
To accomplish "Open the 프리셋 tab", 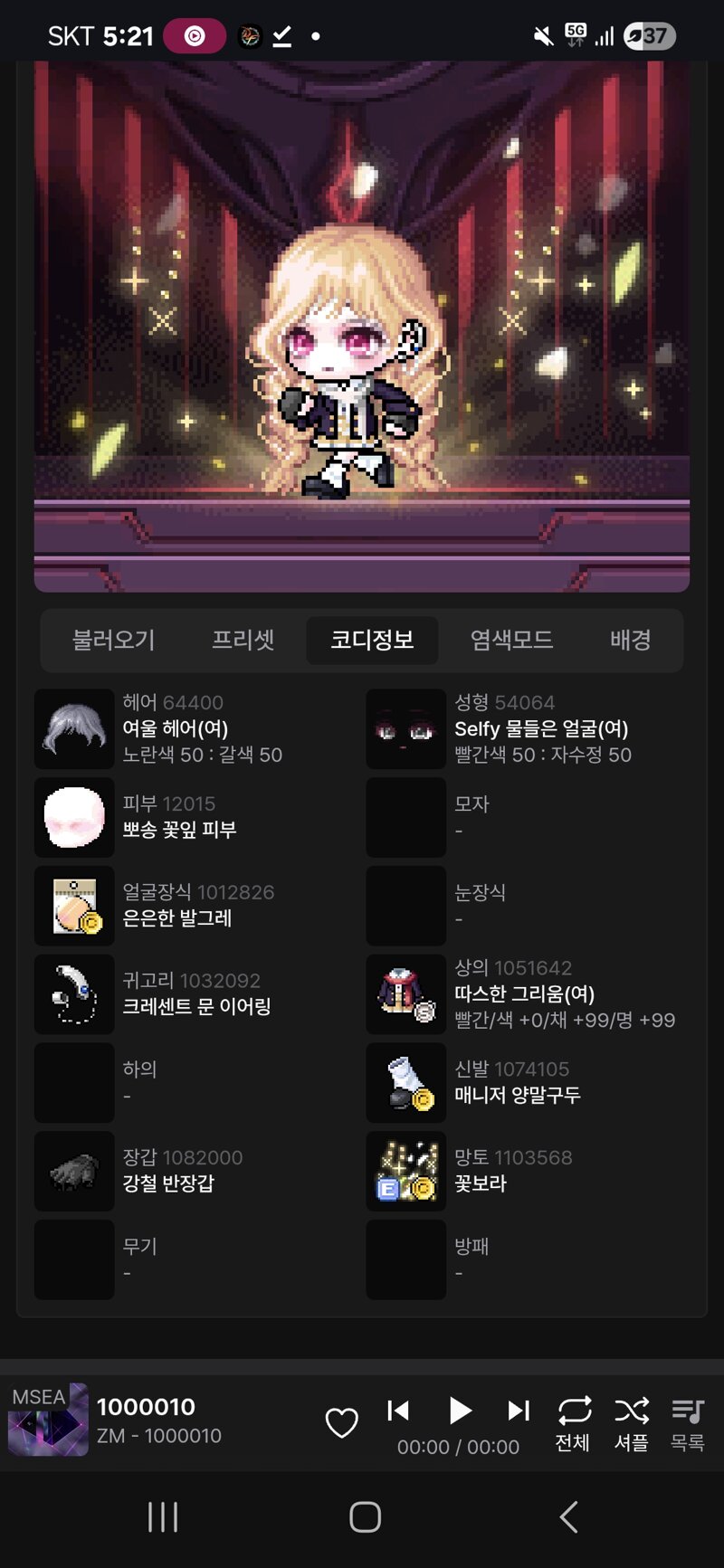I will coord(243,640).
